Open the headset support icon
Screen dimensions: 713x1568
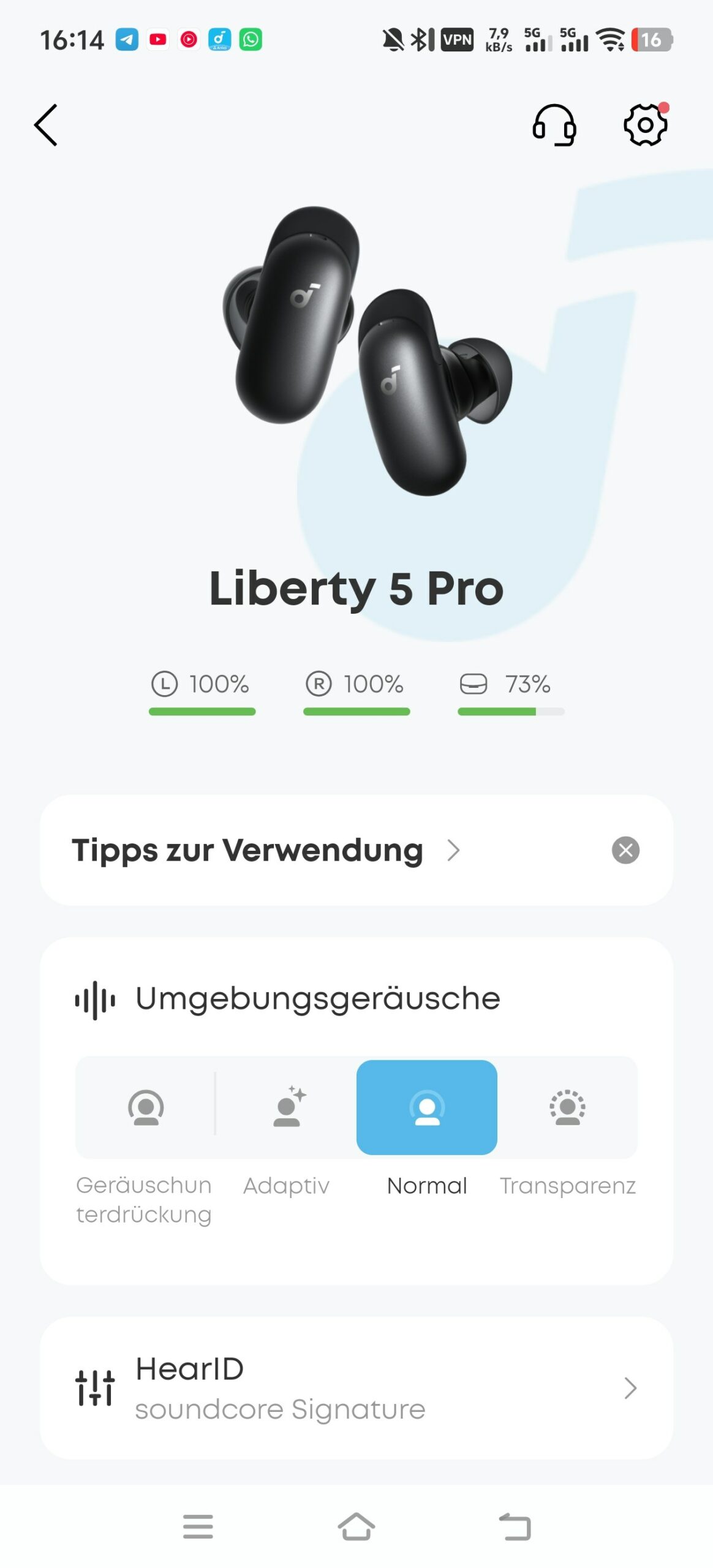coord(554,125)
